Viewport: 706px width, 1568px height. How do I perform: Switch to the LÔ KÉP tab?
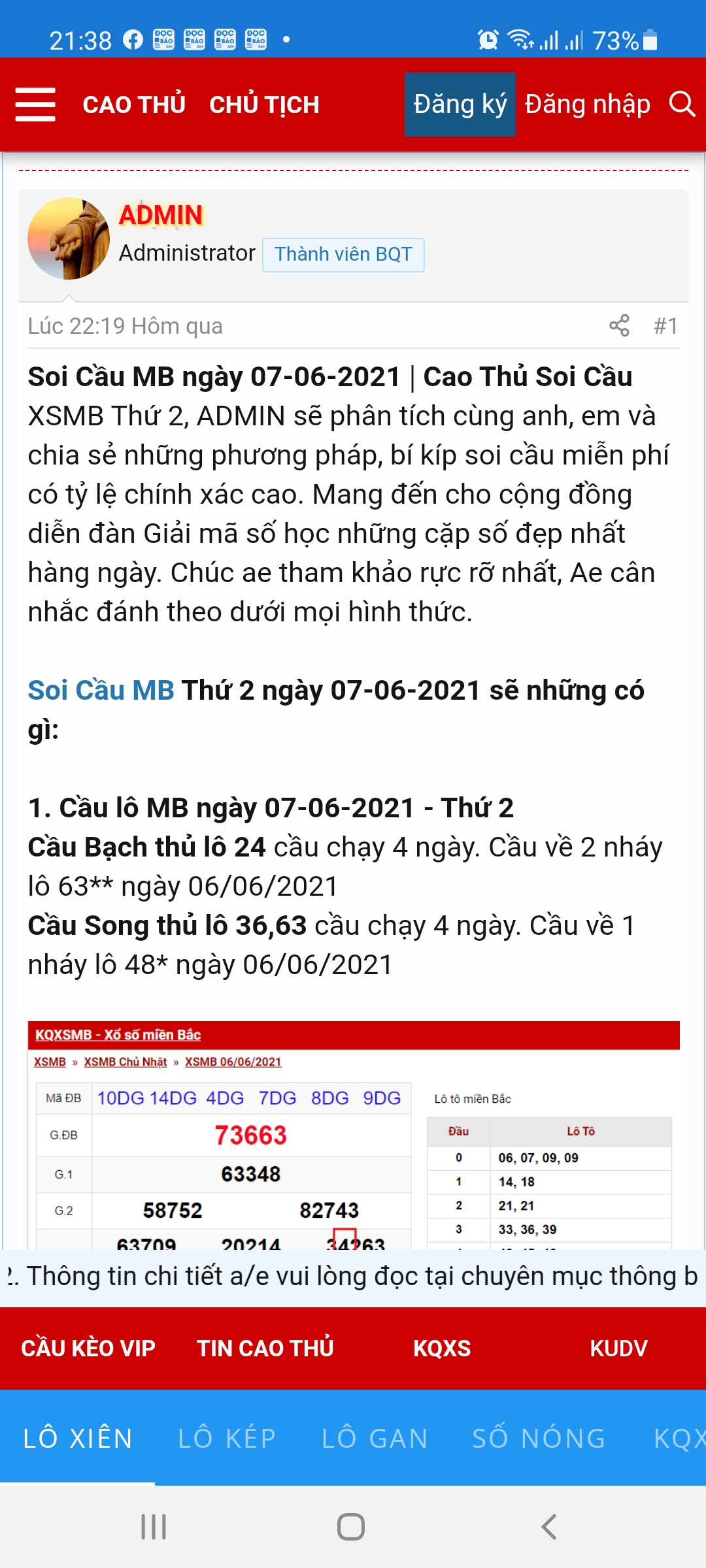(227, 1439)
